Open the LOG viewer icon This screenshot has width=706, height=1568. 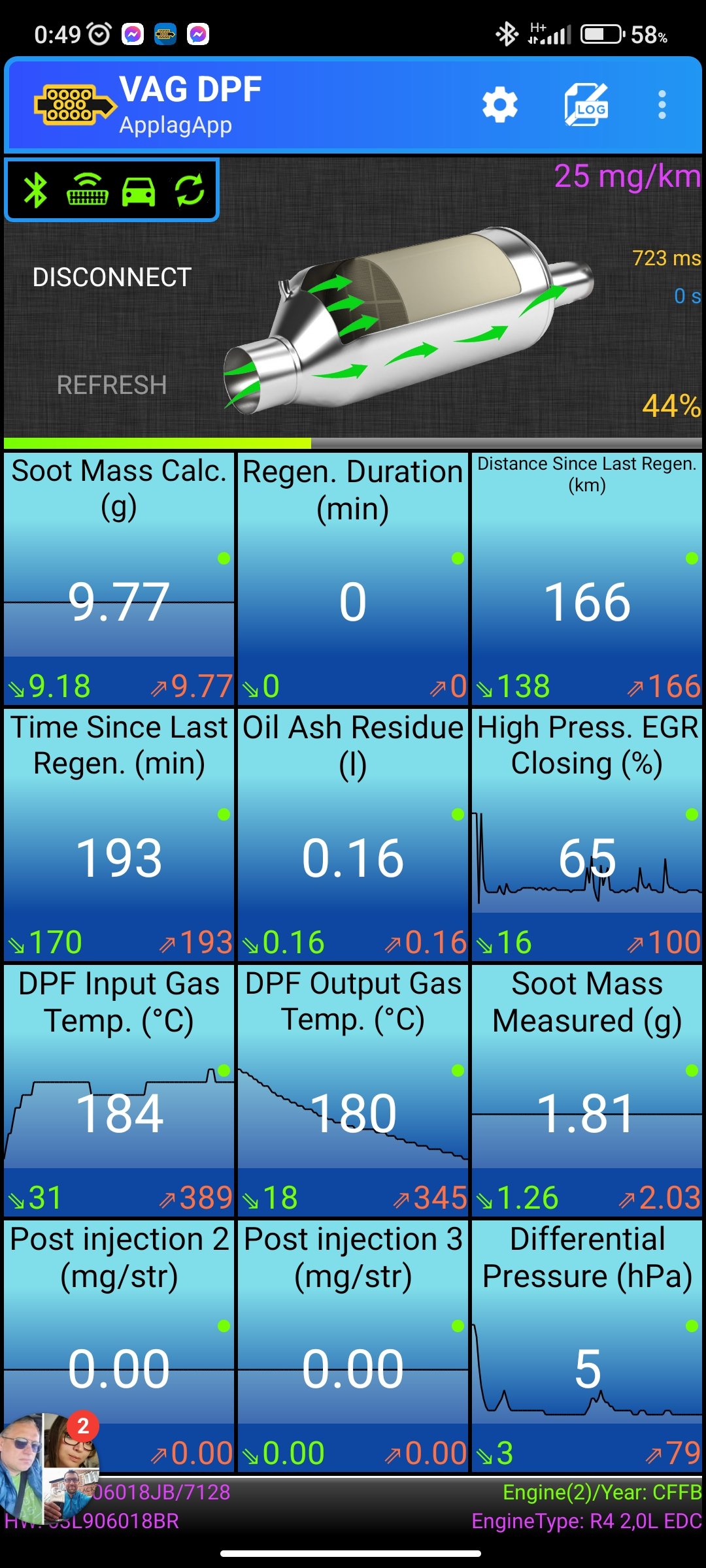586,105
